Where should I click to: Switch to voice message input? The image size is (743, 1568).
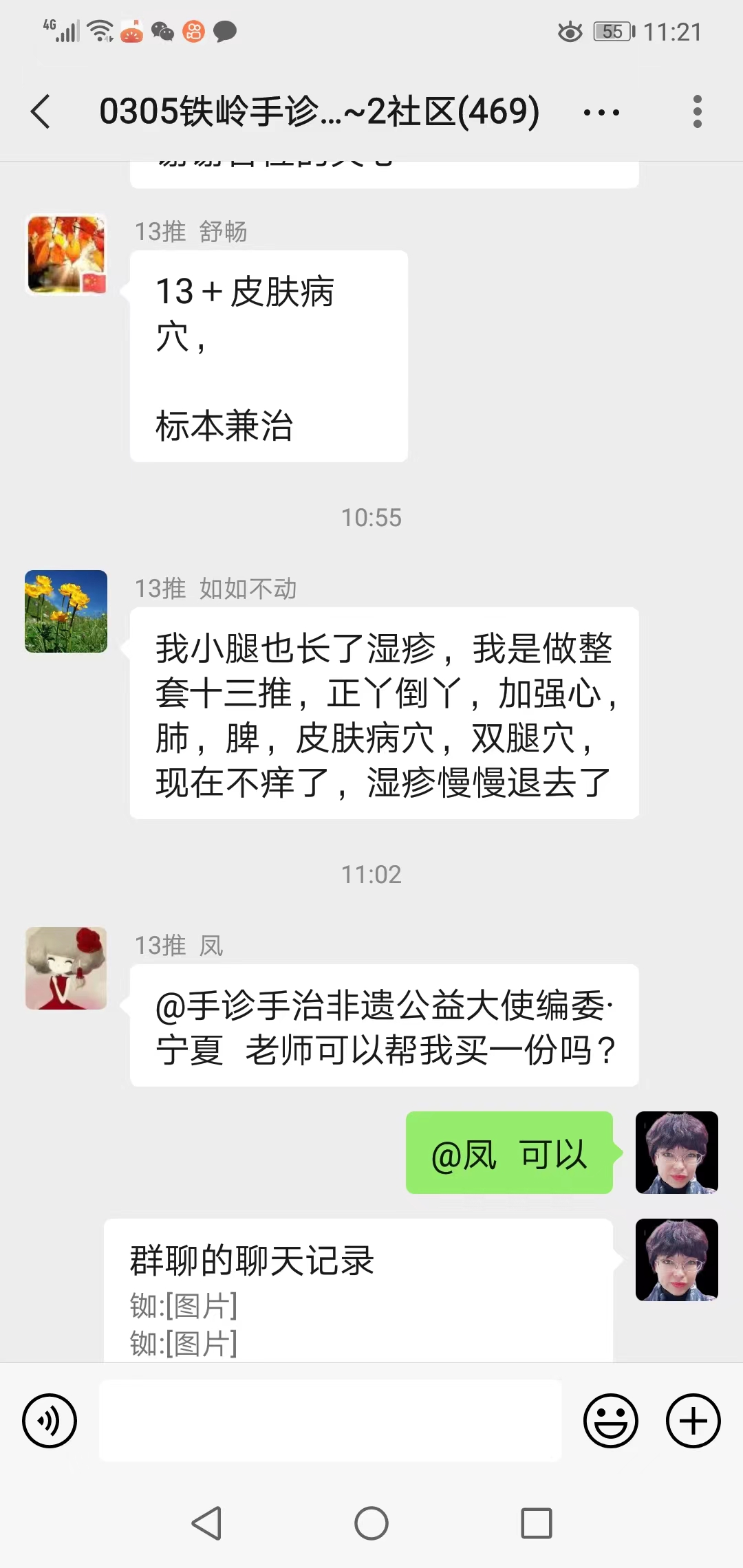click(50, 1421)
